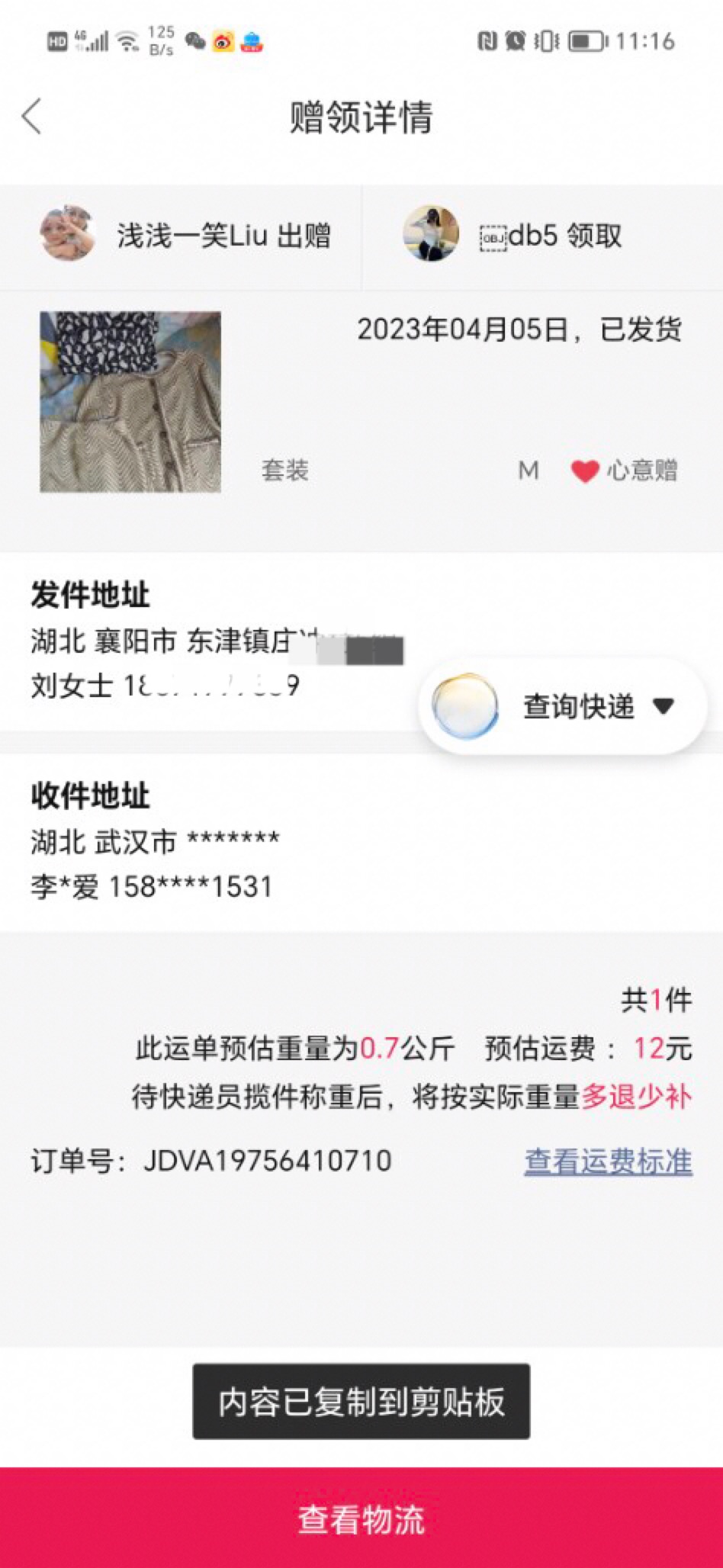Go back from 赠领详情 page

click(32, 117)
